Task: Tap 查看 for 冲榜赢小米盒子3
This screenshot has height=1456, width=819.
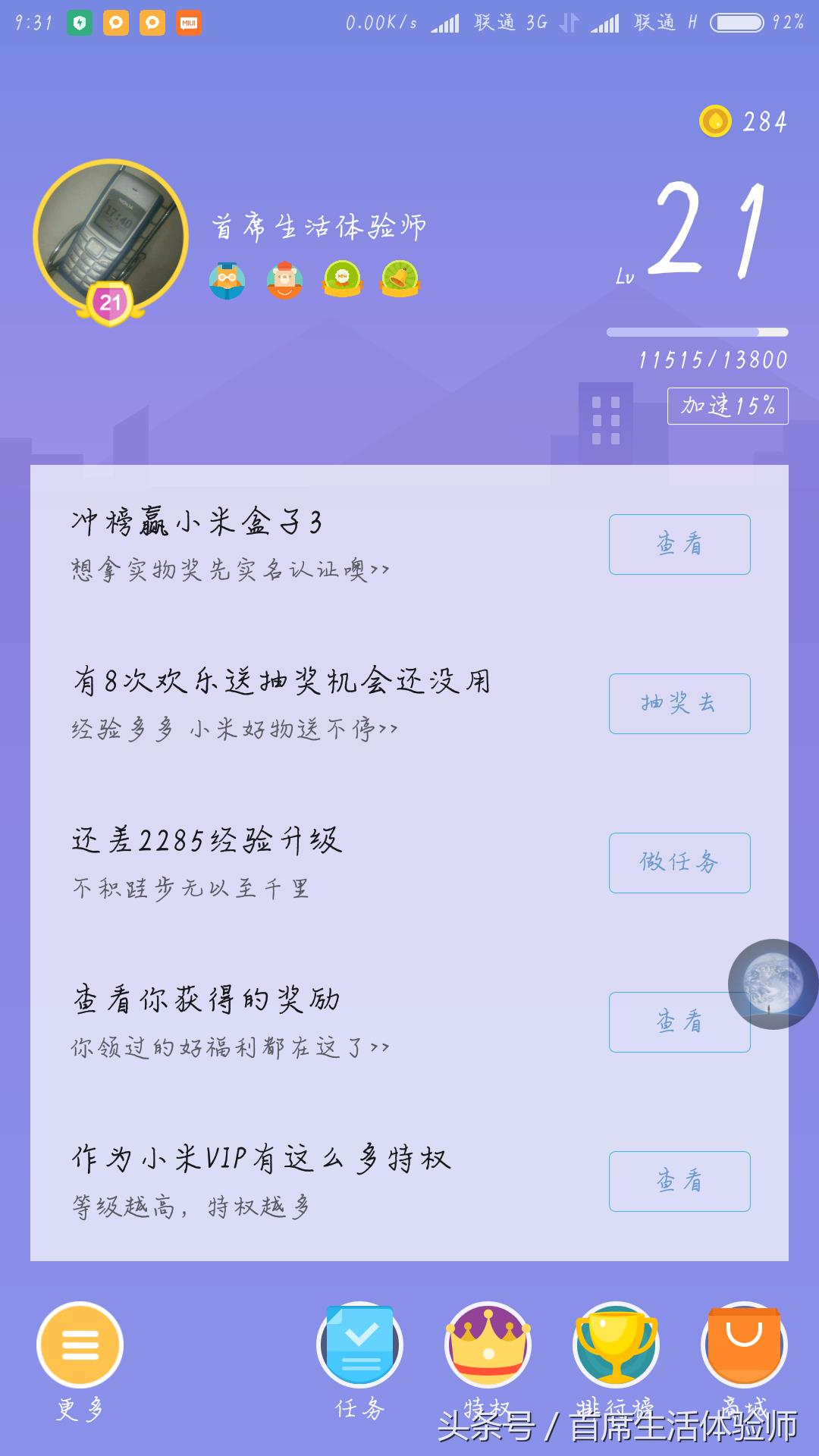Action: click(679, 544)
